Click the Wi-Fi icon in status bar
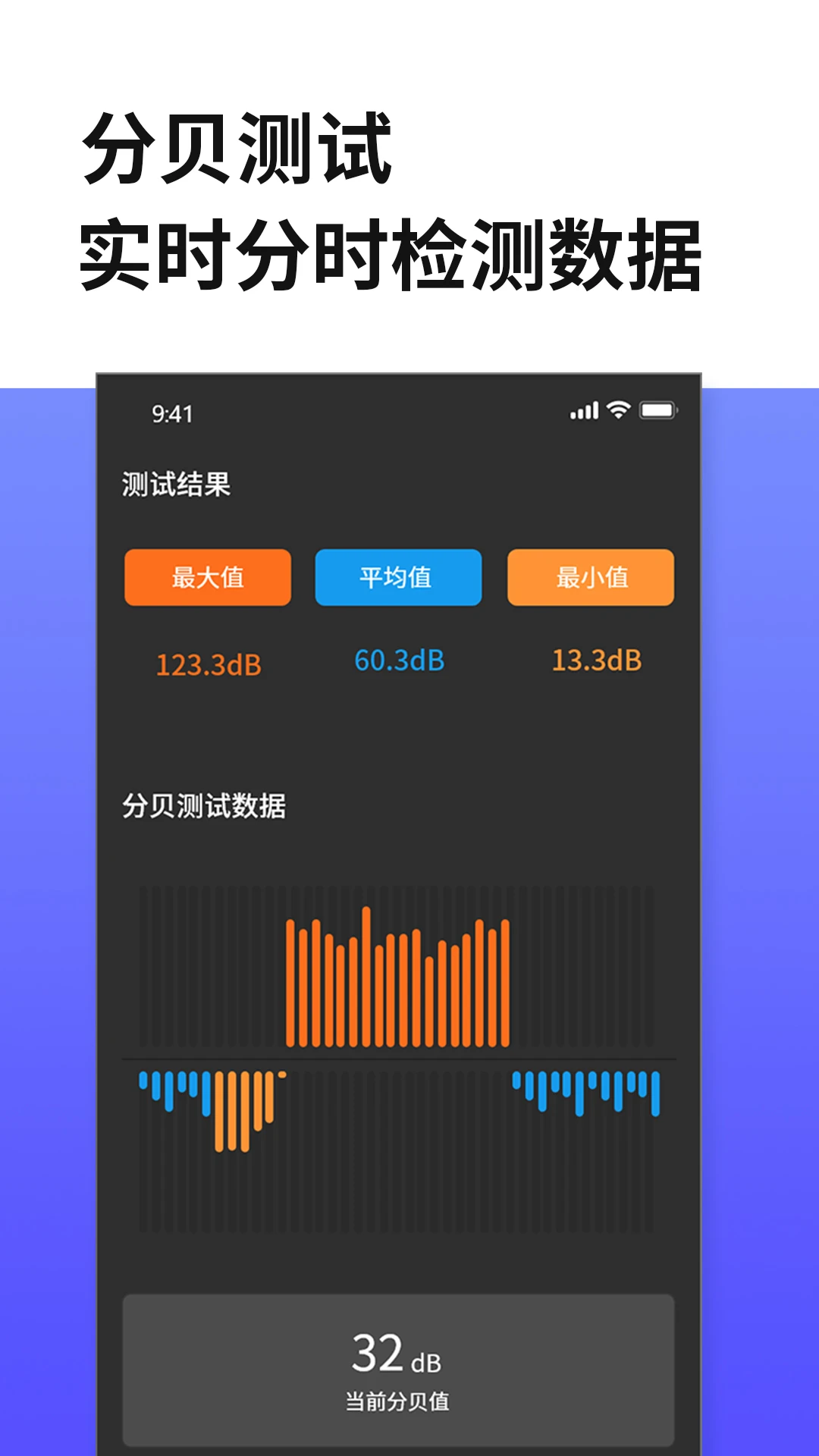The height and width of the screenshot is (1456, 819). coord(618,409)
